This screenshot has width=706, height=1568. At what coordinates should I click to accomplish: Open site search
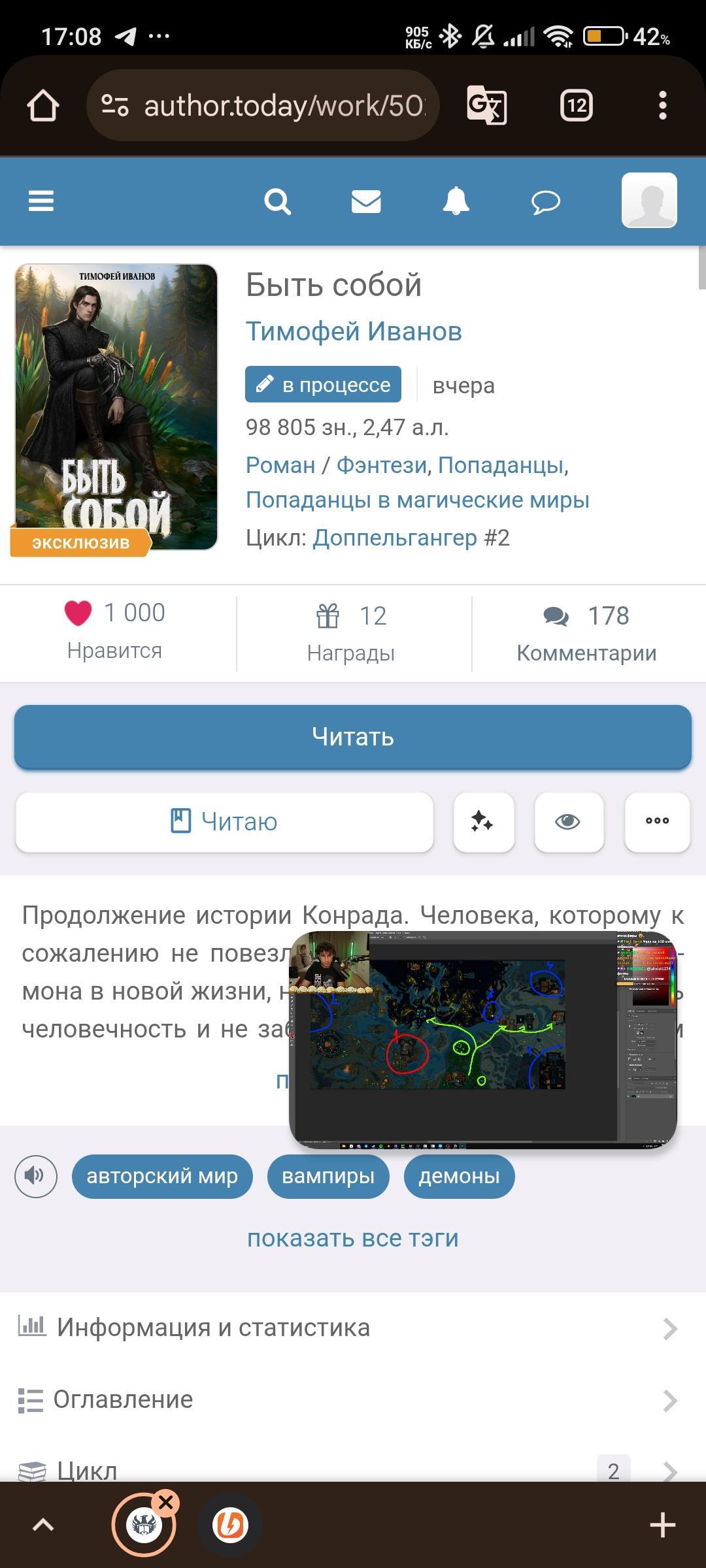click(x=277, y=201)
